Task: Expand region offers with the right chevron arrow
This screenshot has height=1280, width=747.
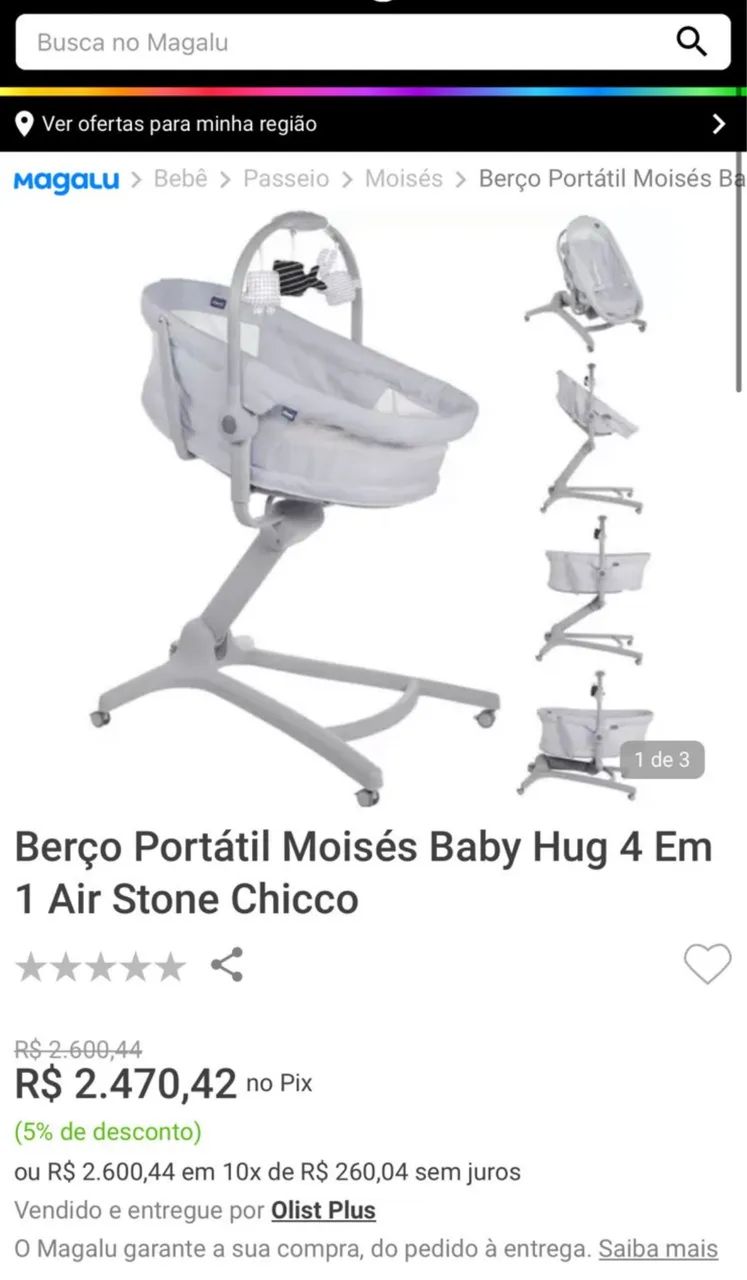Action: [718, 124]
